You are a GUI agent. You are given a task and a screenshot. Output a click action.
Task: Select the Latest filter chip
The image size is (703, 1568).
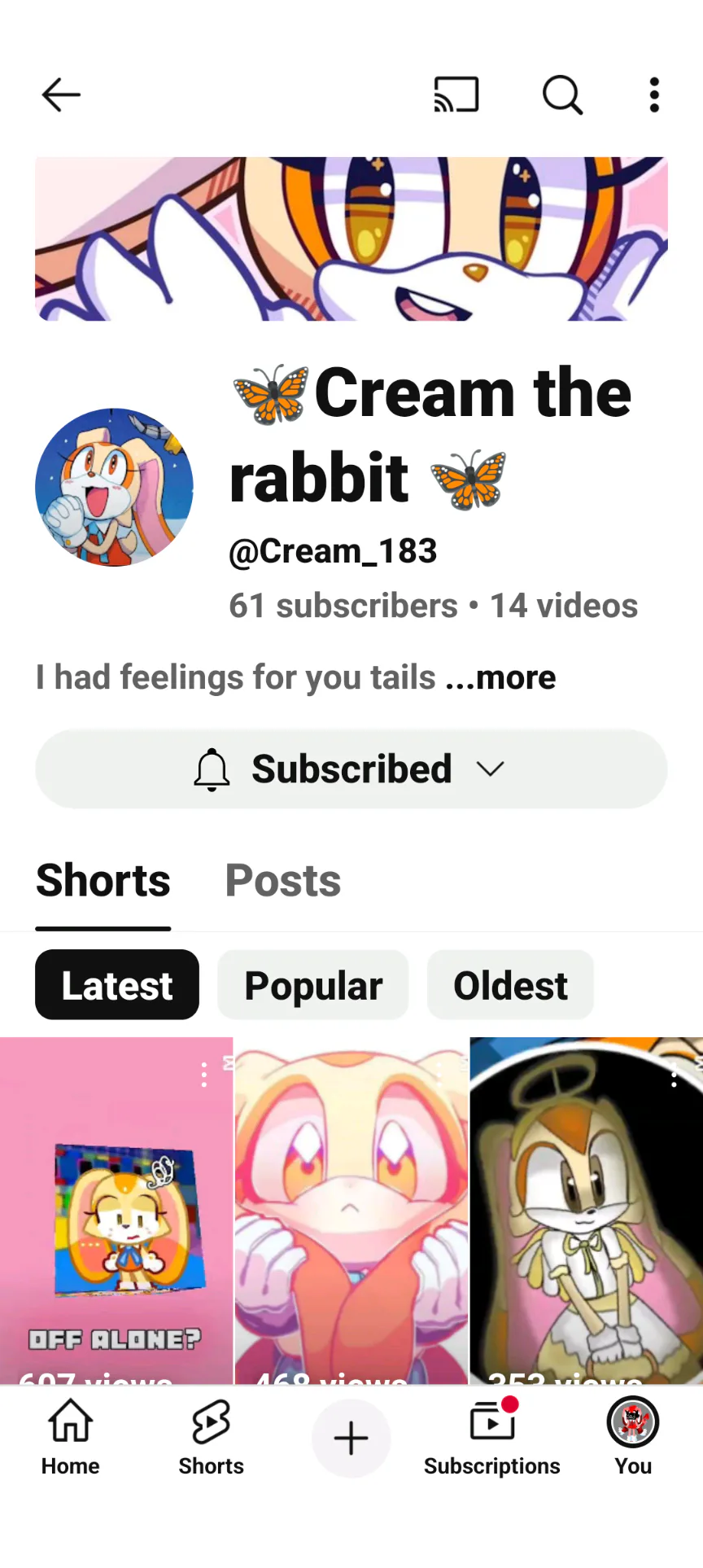tap(117, 985)
